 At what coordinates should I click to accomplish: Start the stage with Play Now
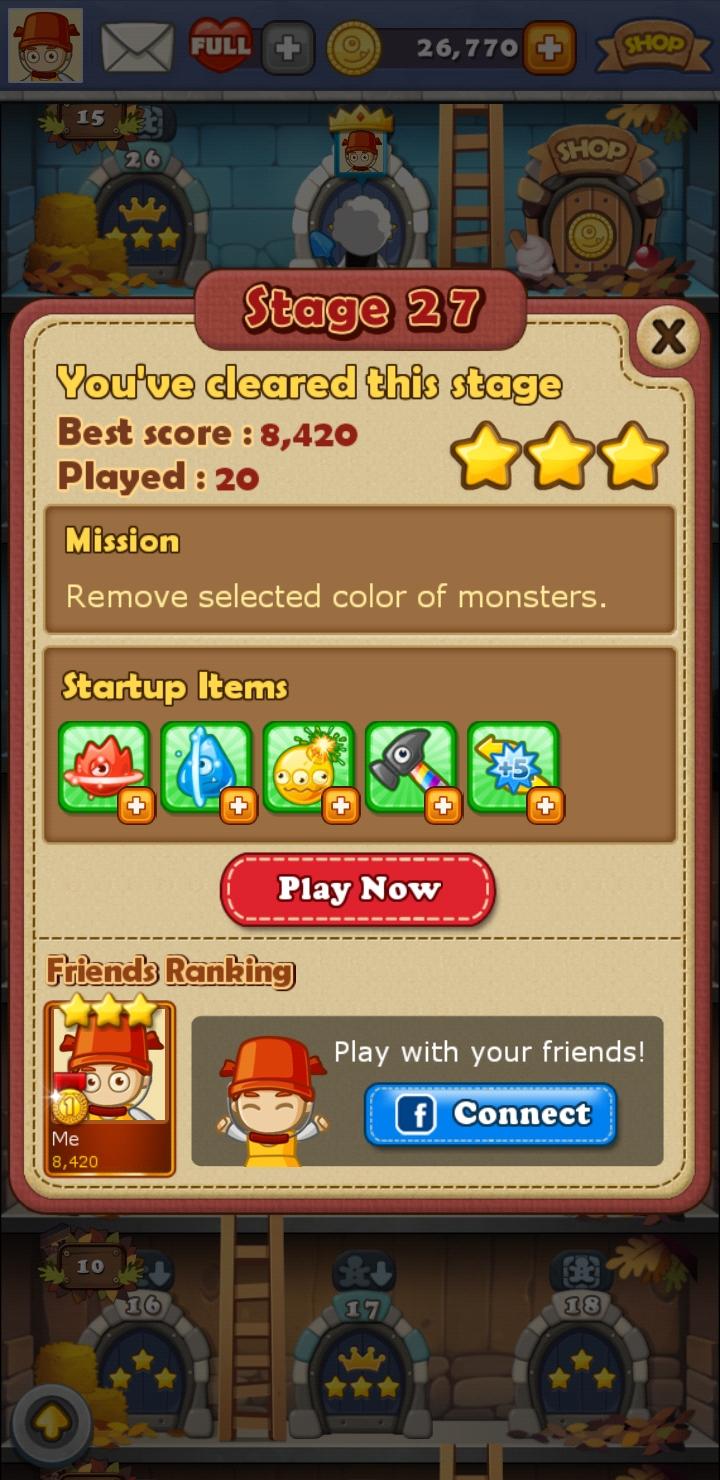[x=358, y=889]
